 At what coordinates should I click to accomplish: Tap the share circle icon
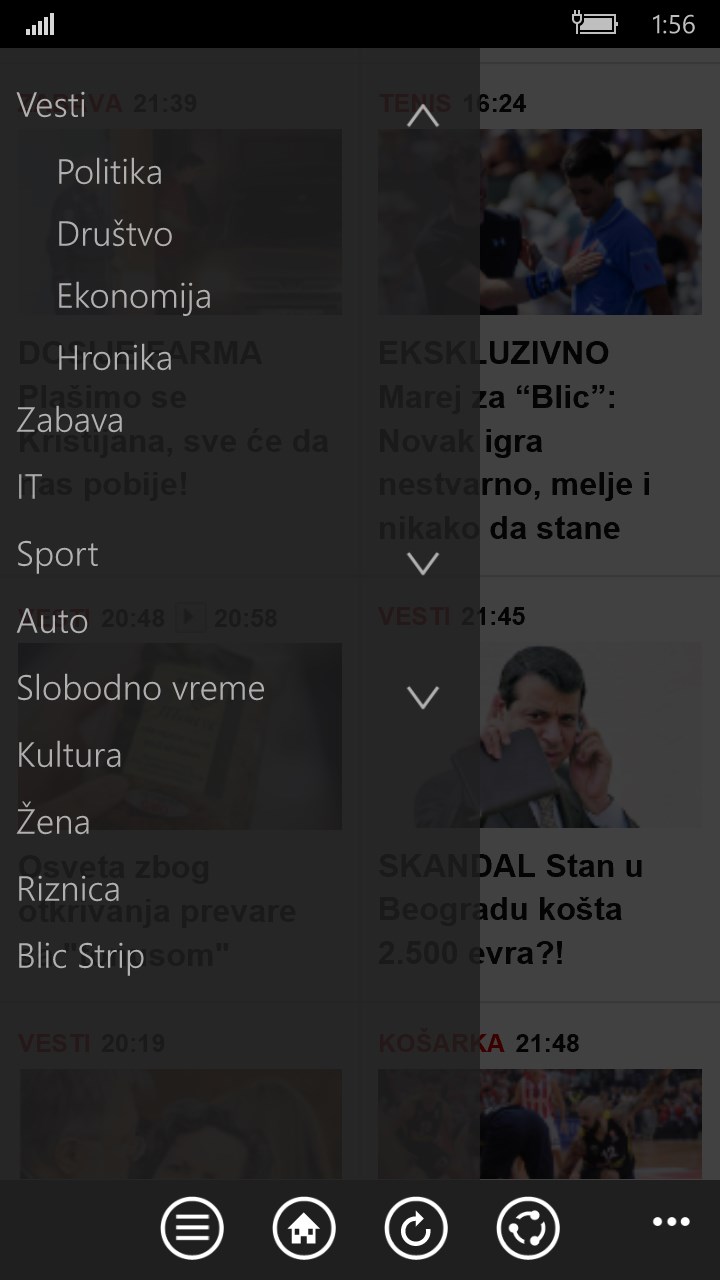528,1227
